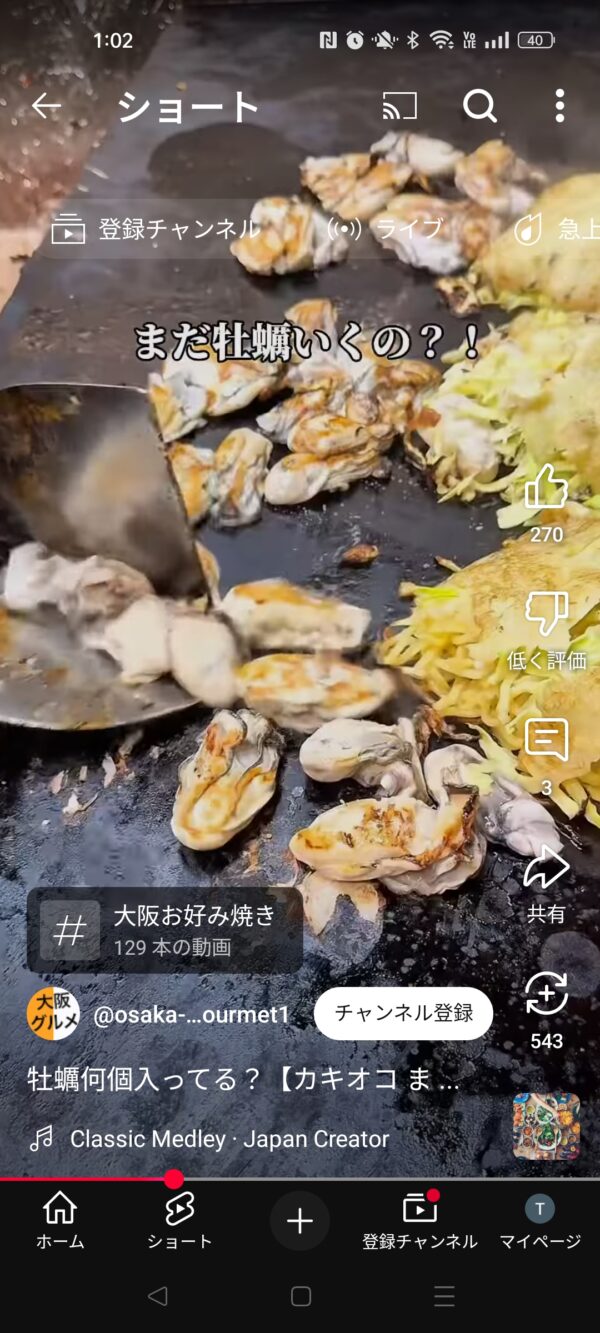Open search from the top bar
600x1333 pixels.
point(480,106)
